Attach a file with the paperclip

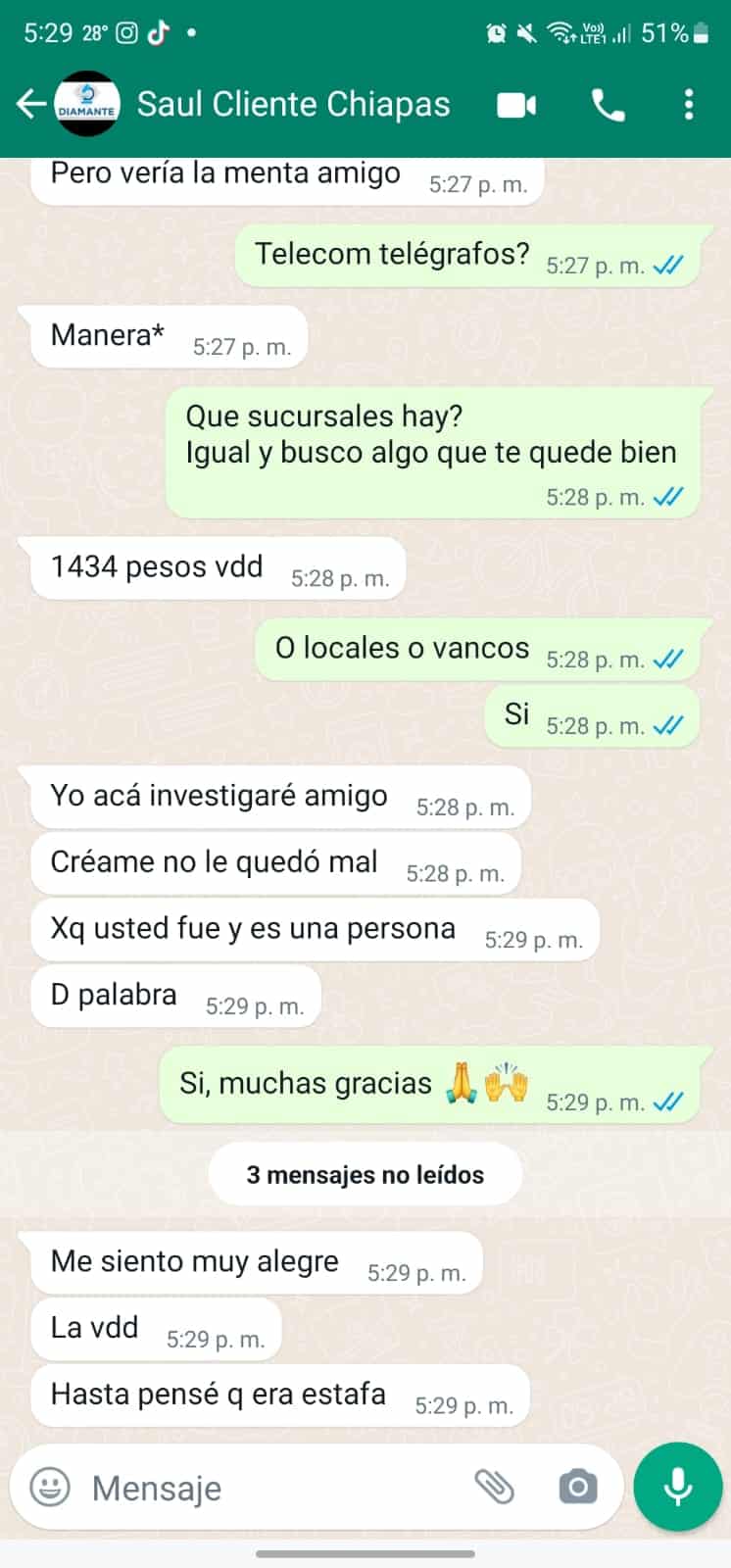[x=495, y=1487]
